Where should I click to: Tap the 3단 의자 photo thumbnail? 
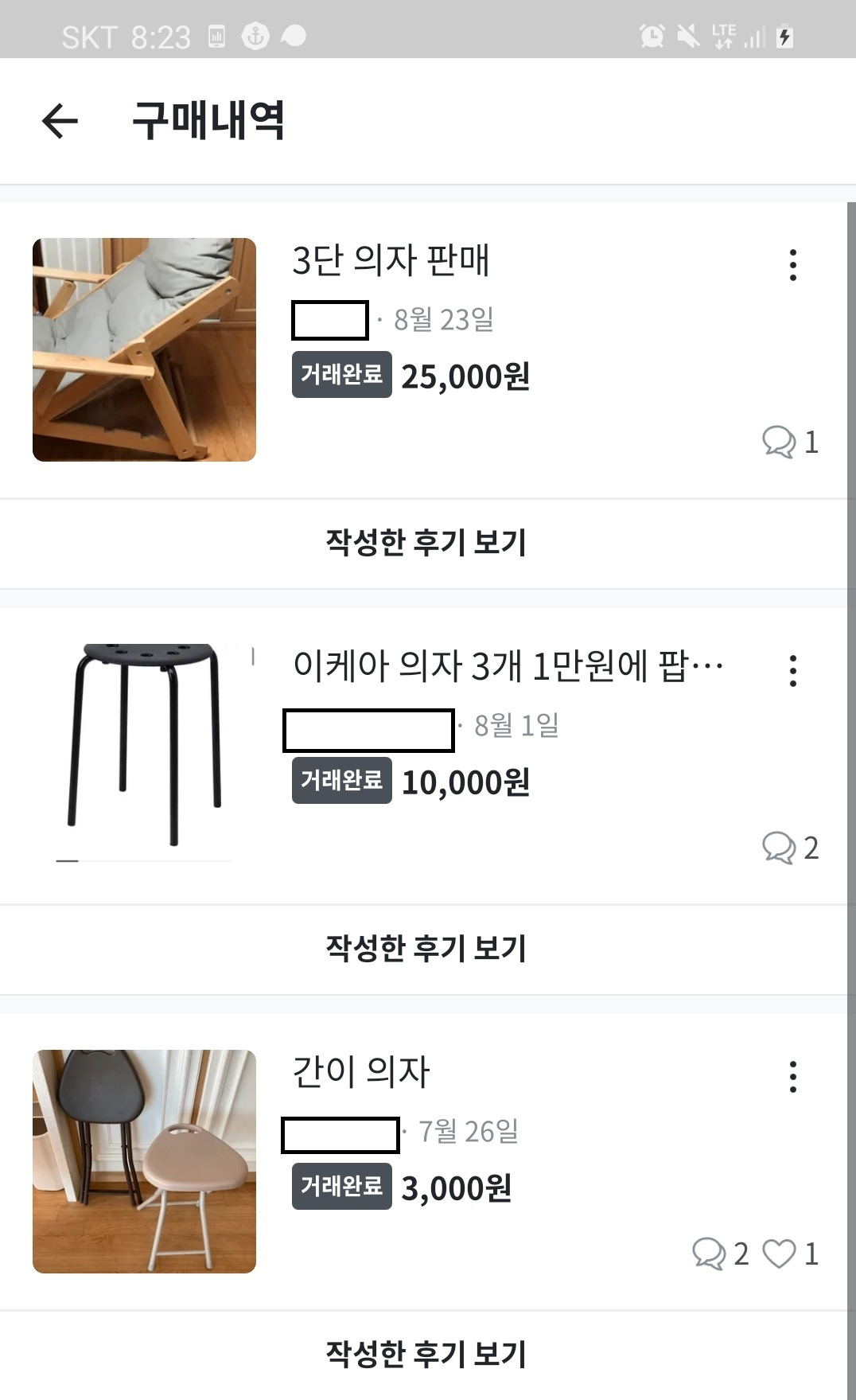point(144,349)
